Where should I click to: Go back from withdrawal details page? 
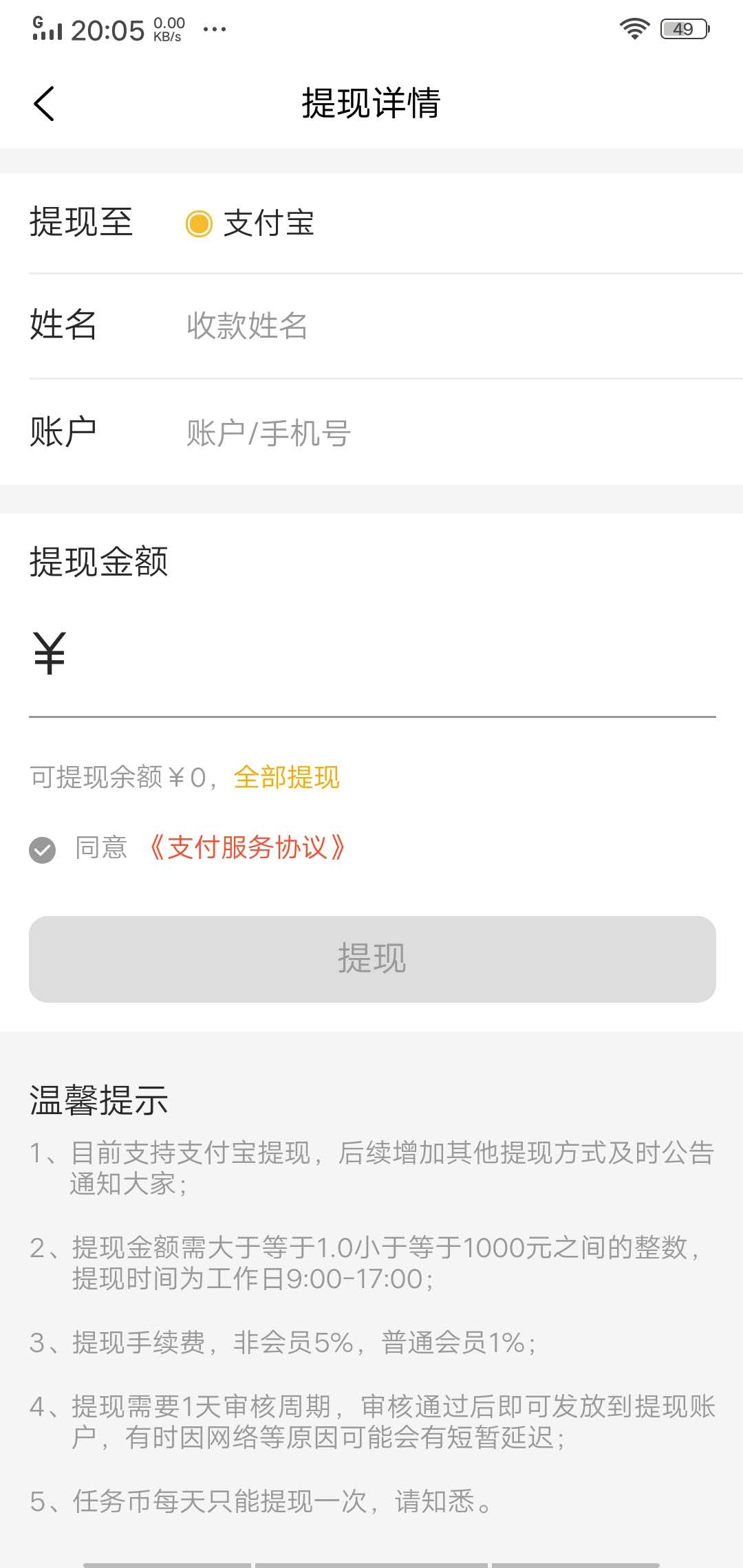pyautogui.click(x=44, y=104)
